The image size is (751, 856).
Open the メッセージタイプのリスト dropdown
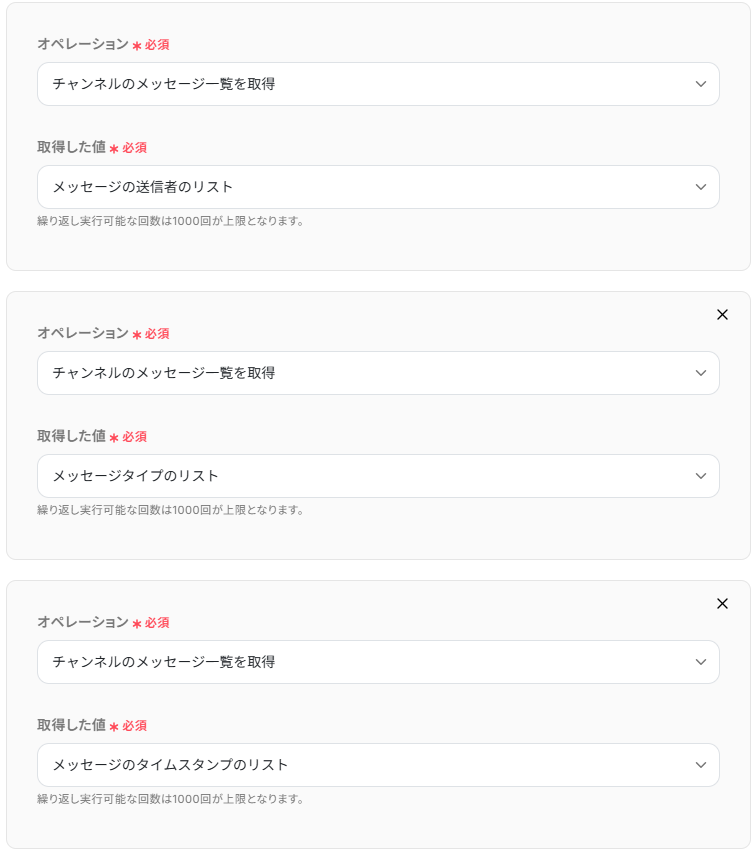(x=378, y=476)
